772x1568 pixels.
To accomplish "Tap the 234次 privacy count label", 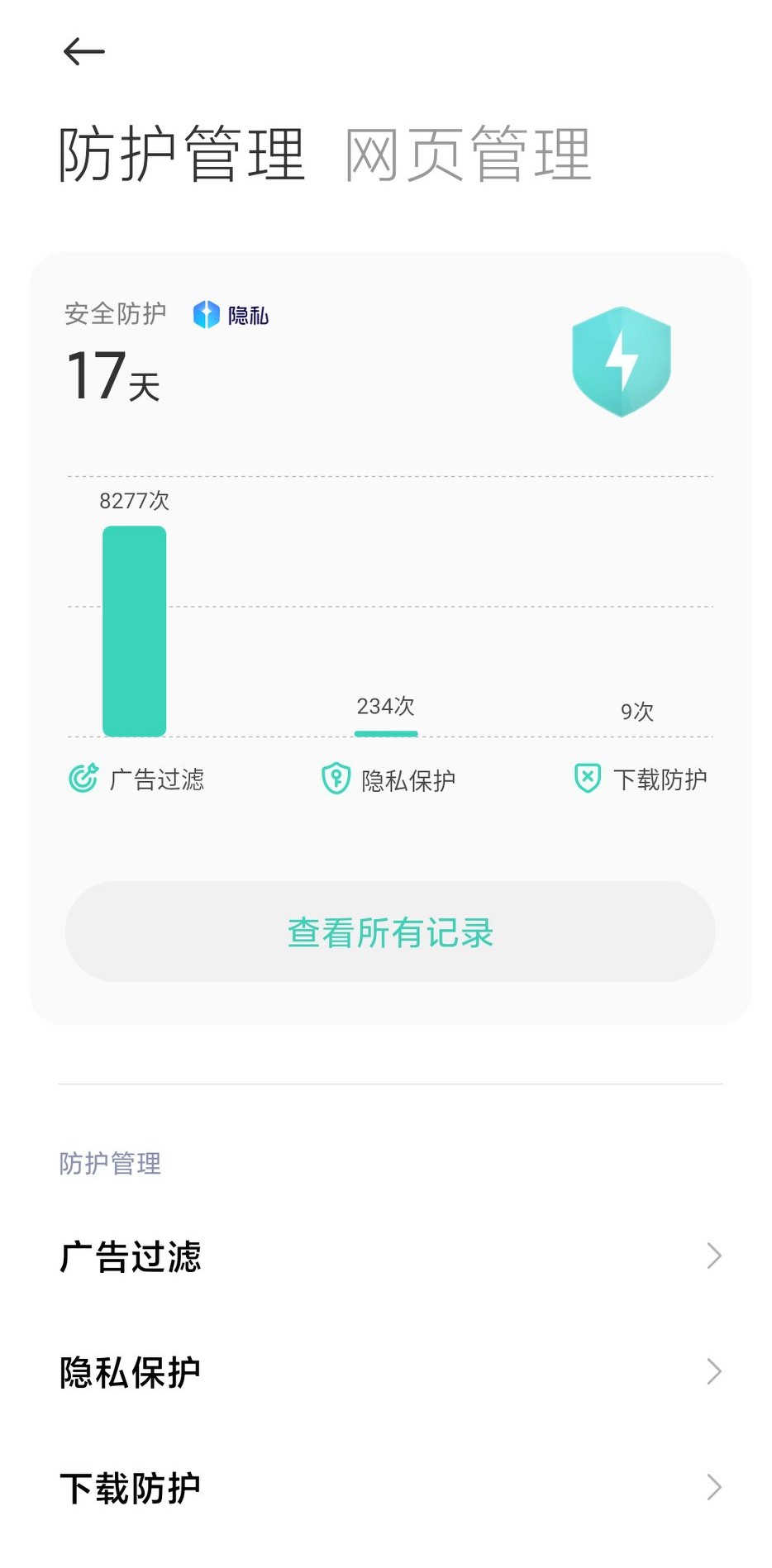I will point(385,706).
